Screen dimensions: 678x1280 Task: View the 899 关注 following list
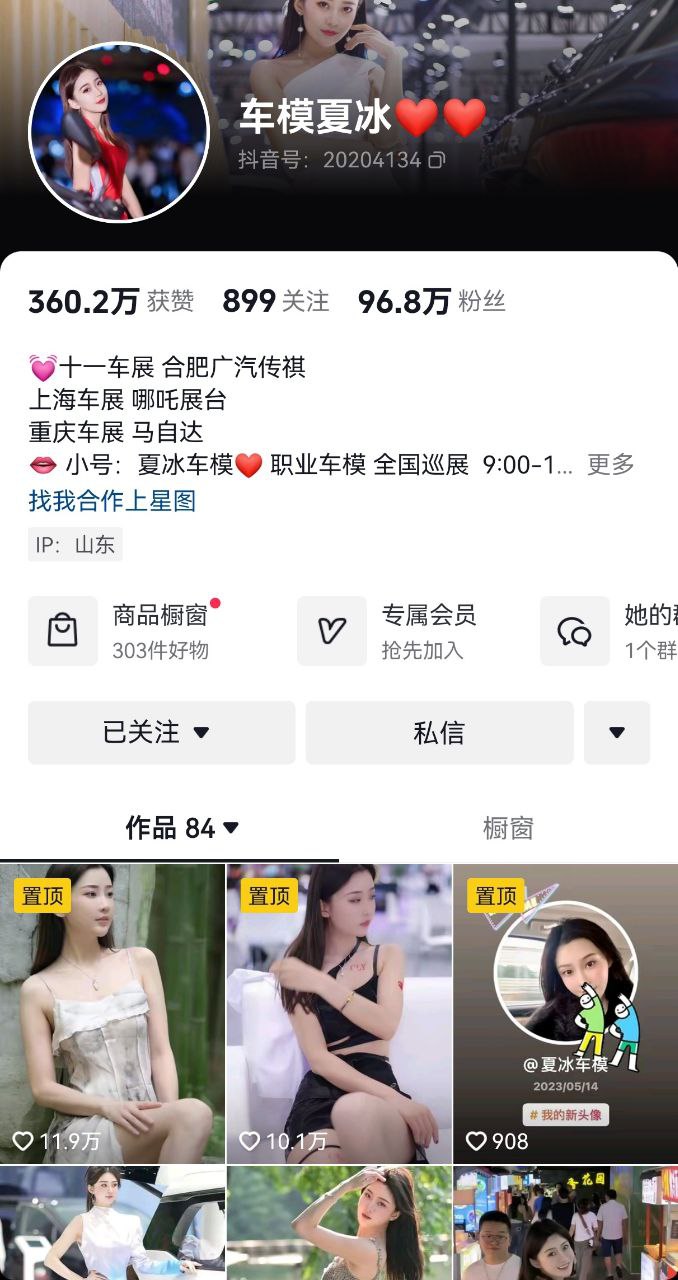coord(275,301)
